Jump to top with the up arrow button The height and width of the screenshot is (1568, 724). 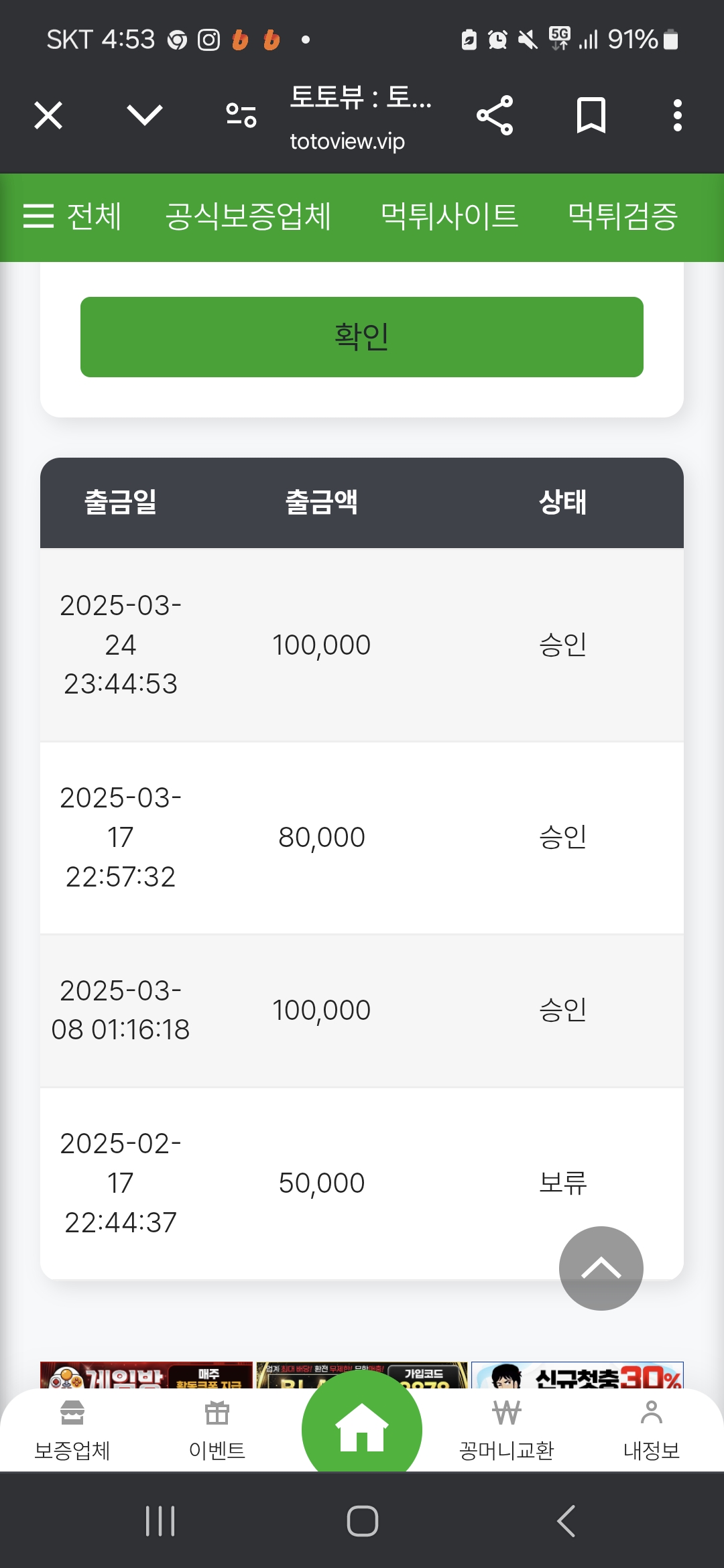(x=601, y=1268)
